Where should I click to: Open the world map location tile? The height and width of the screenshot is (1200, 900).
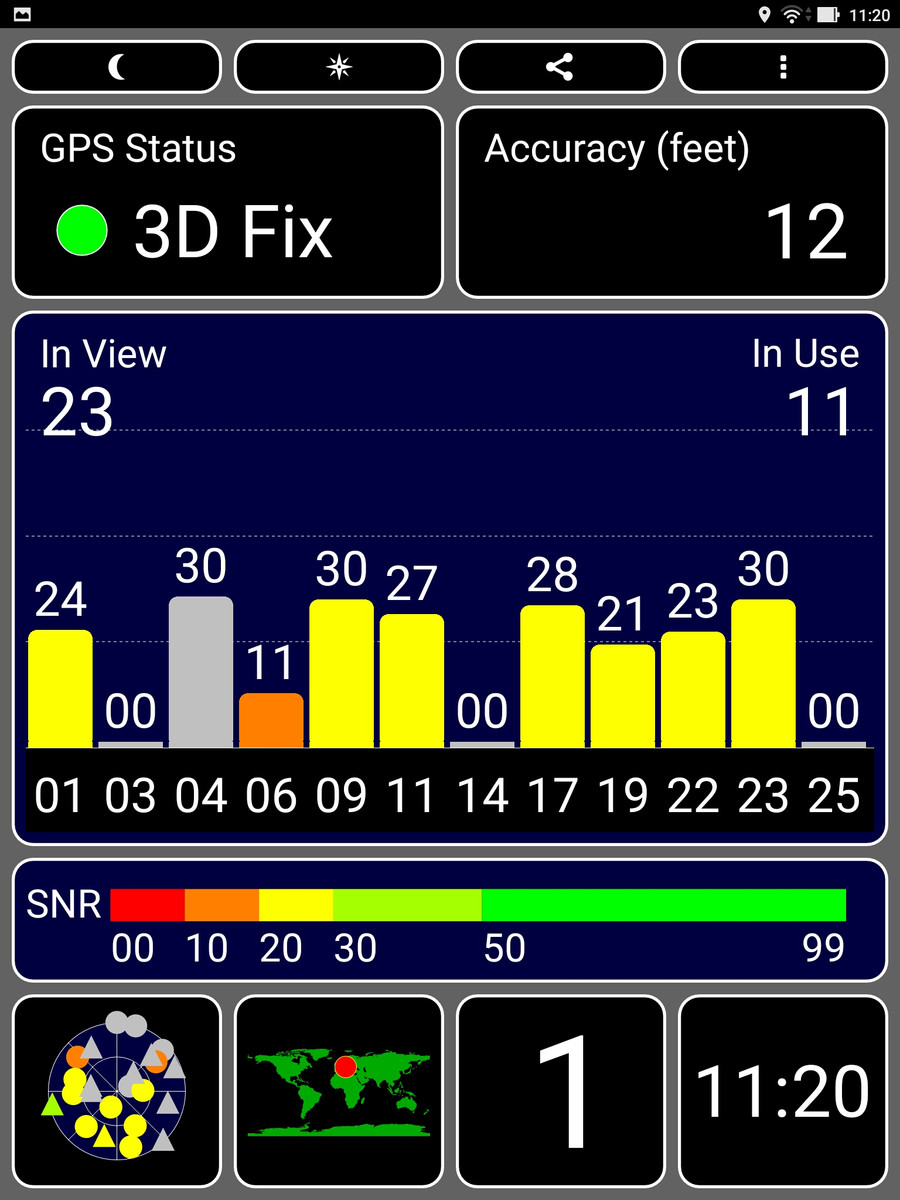(339, 1090)
